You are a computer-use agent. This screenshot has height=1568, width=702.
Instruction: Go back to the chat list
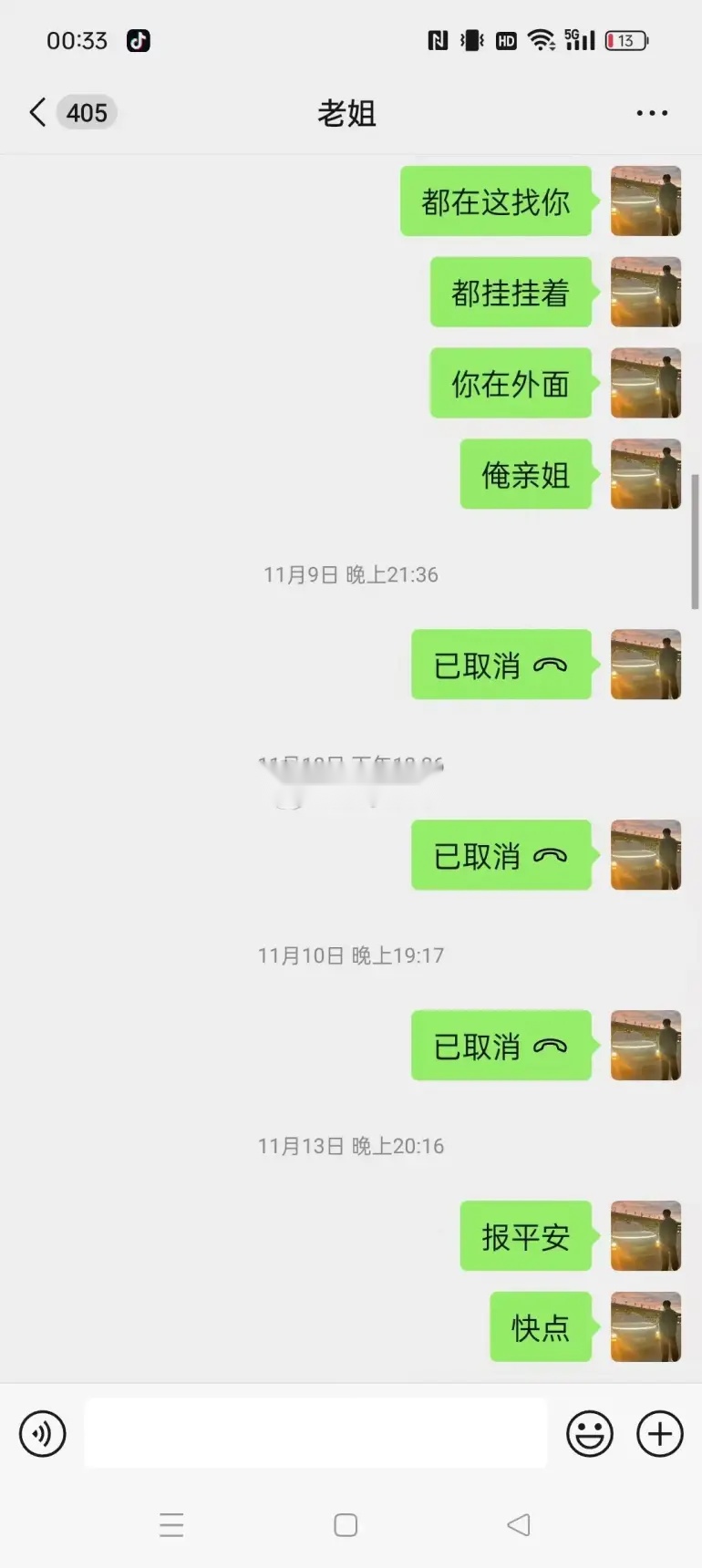[38, 112]
